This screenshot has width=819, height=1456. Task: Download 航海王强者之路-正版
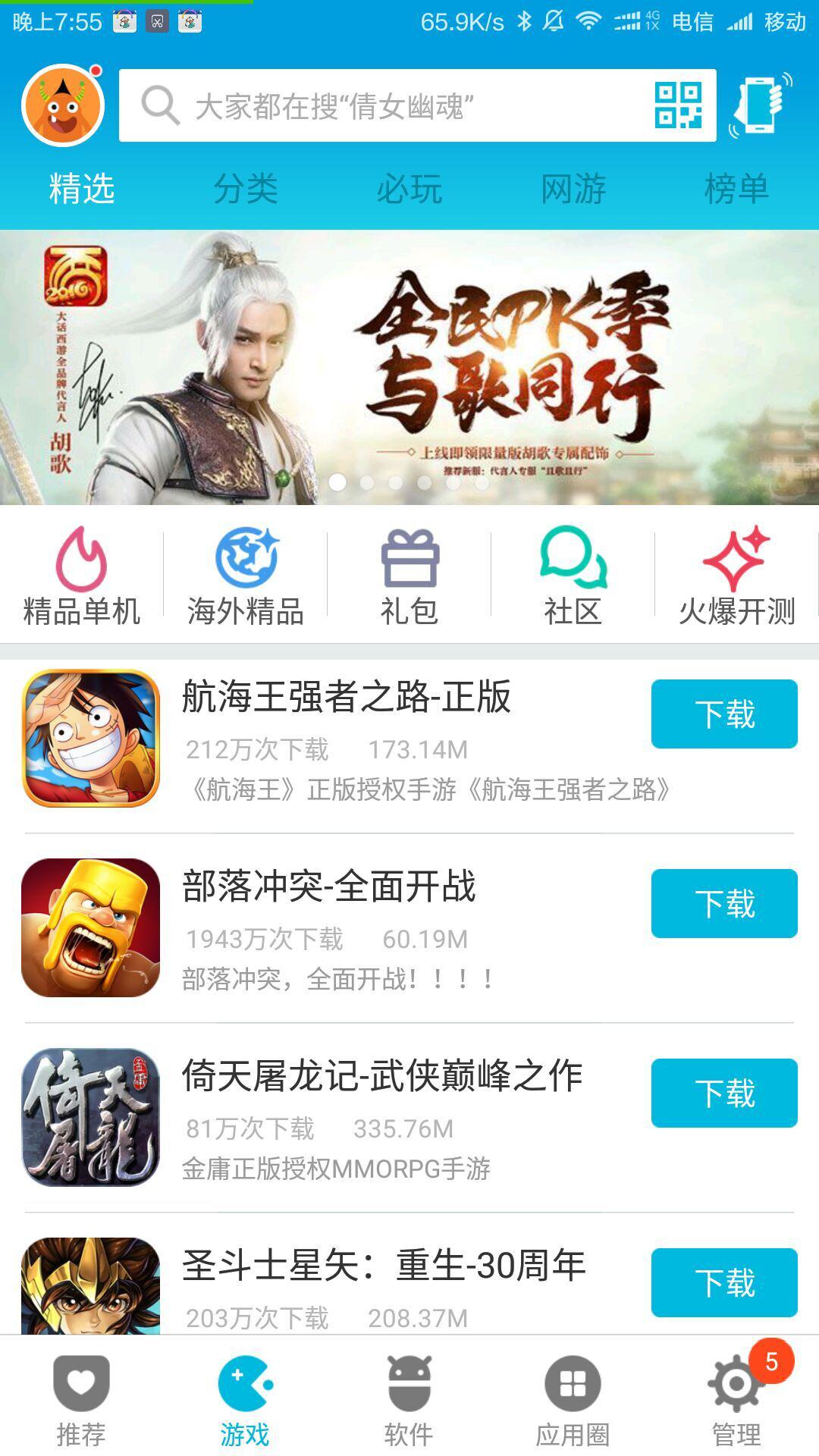(724, 714)
